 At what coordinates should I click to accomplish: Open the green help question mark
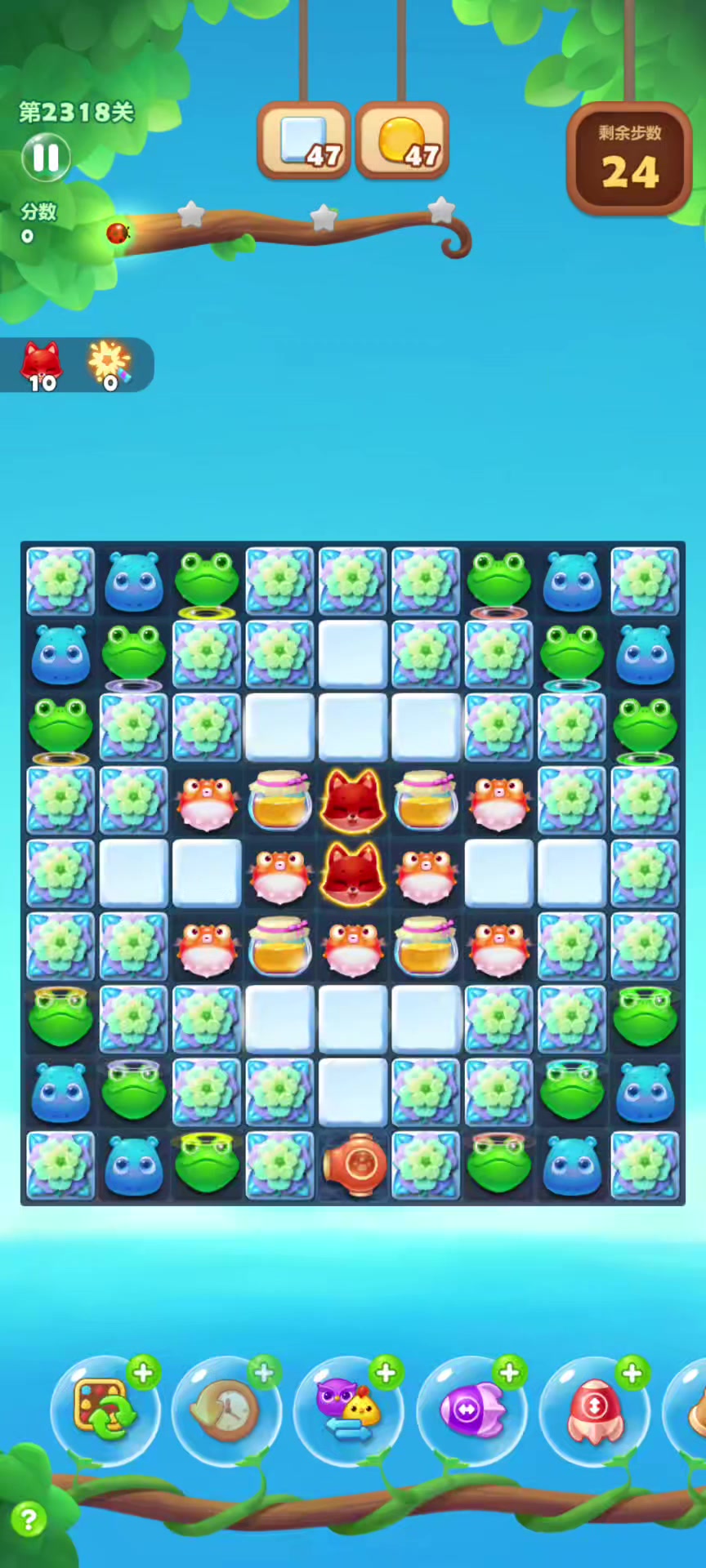click(x=29, y=1520)
